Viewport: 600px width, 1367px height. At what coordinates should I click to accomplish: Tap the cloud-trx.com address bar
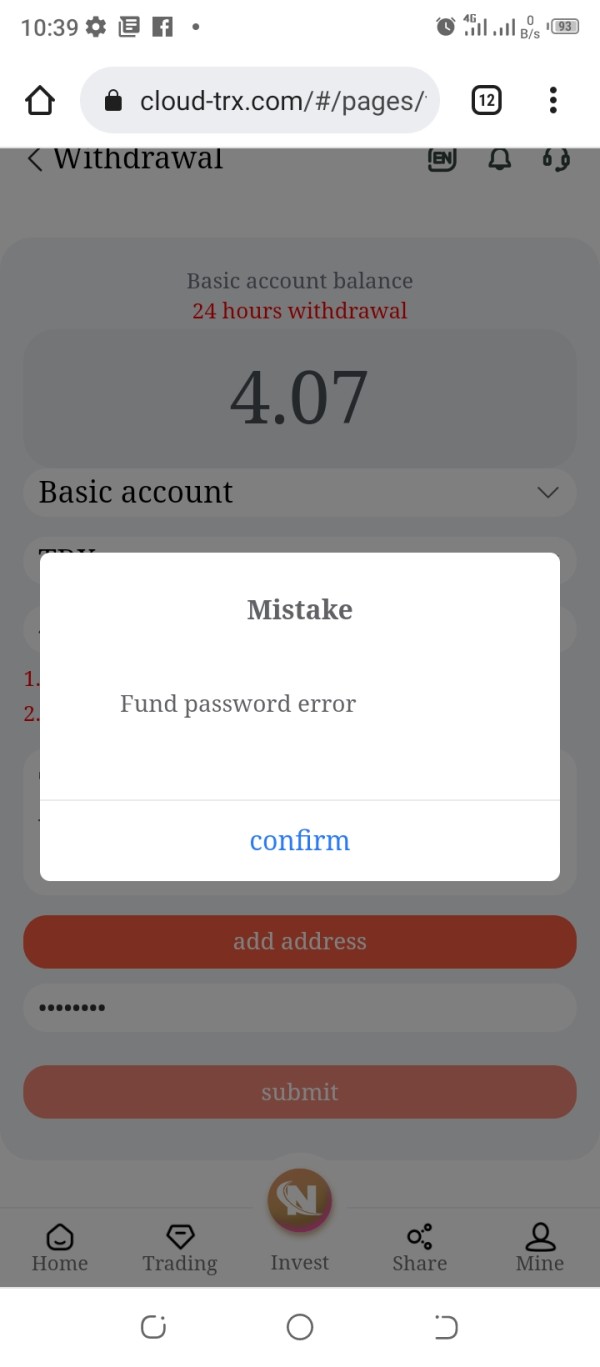[260, 100]
